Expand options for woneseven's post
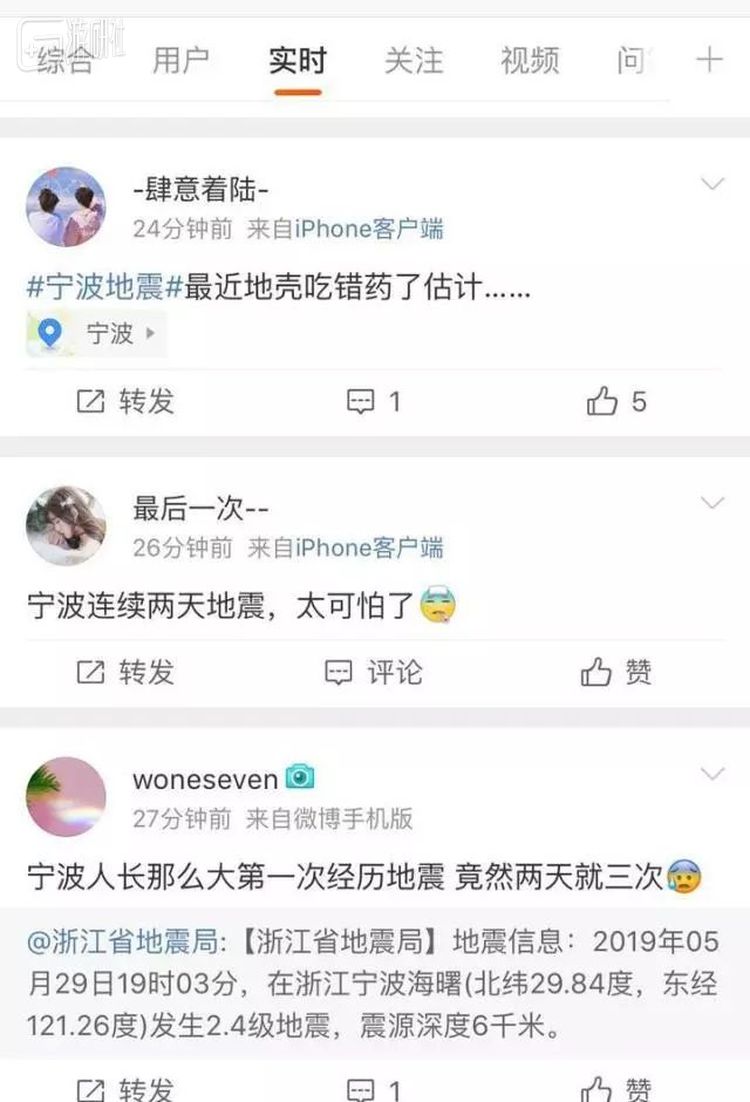This screenshot has height=1102, width=750. pyautogui.click(x=712, y=774)
